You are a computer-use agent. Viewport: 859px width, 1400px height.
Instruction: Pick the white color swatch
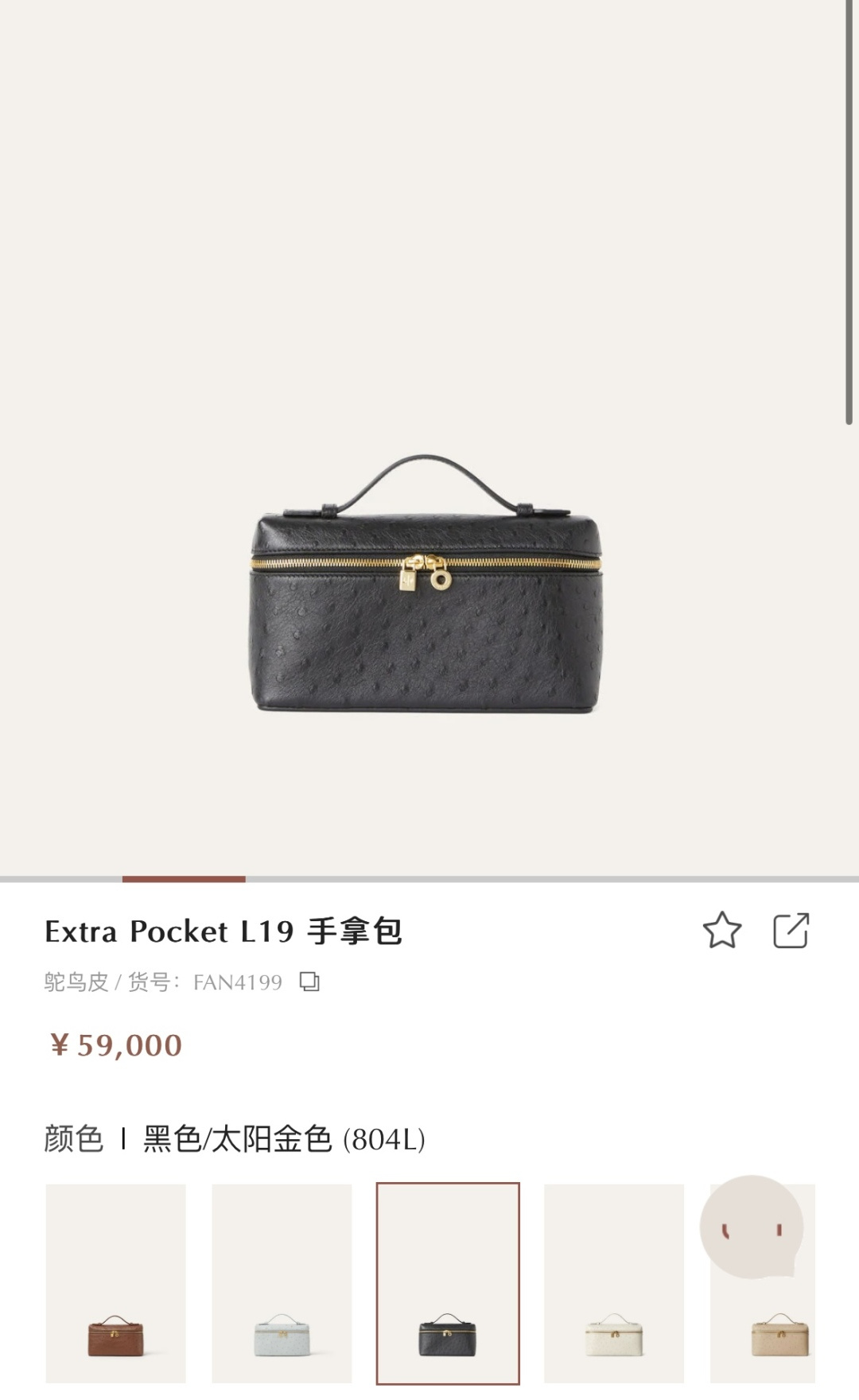(613, 1282)
